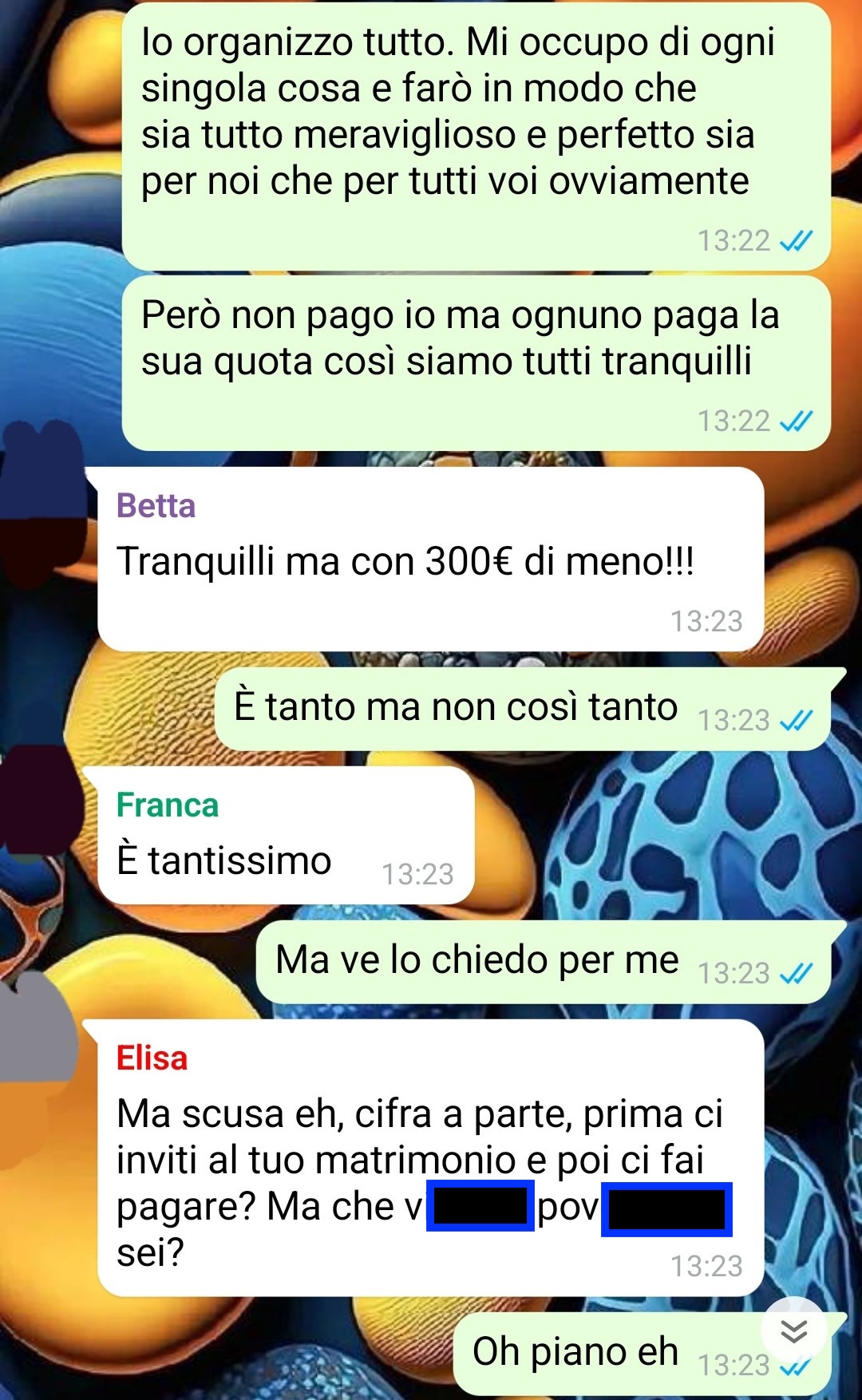Open Elisa's contact from her sender name
Image resolution: width=862 pixels, height=1400 pixels.
point(152,1058)
